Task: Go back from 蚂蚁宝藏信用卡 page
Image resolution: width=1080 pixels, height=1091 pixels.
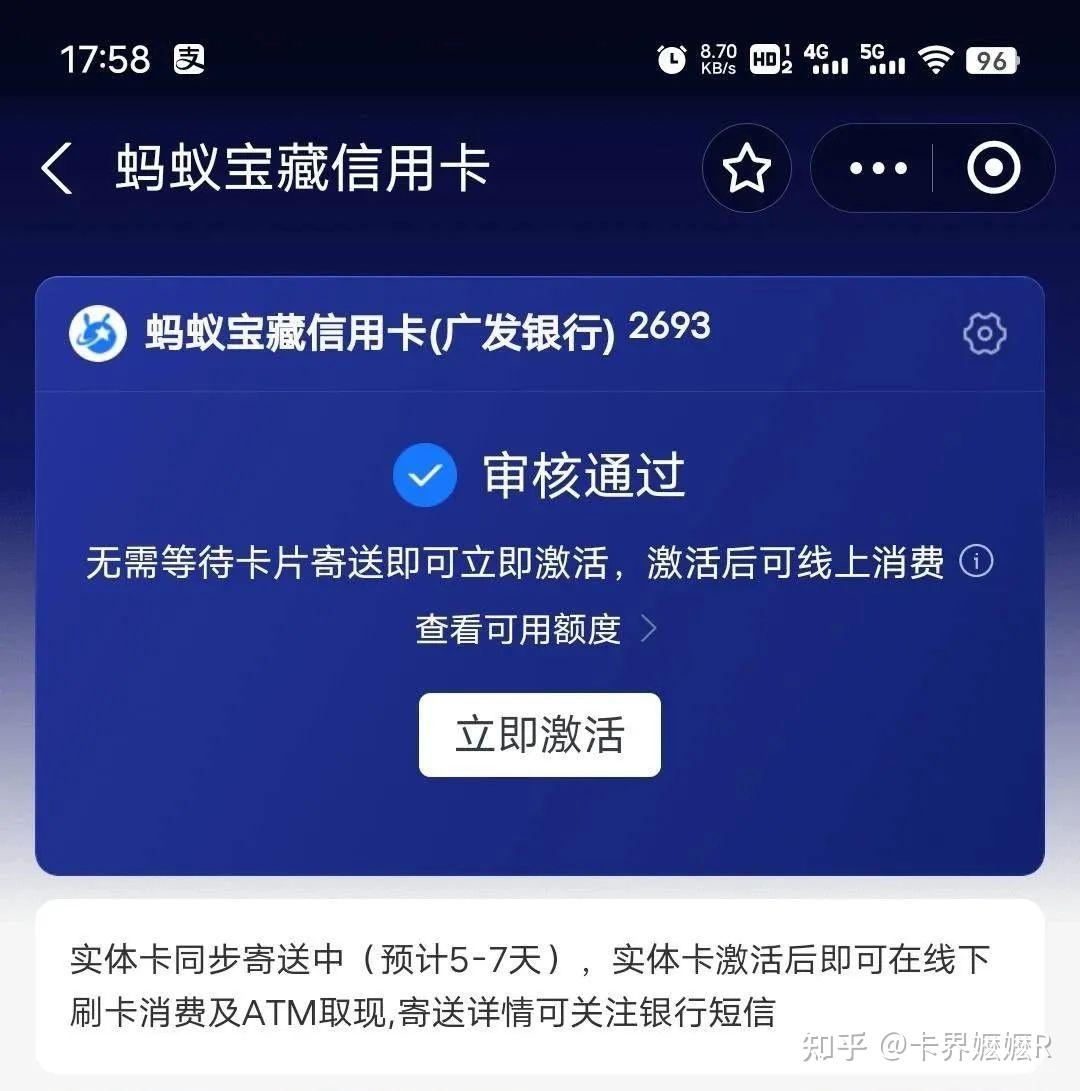Action: point(57,168)
